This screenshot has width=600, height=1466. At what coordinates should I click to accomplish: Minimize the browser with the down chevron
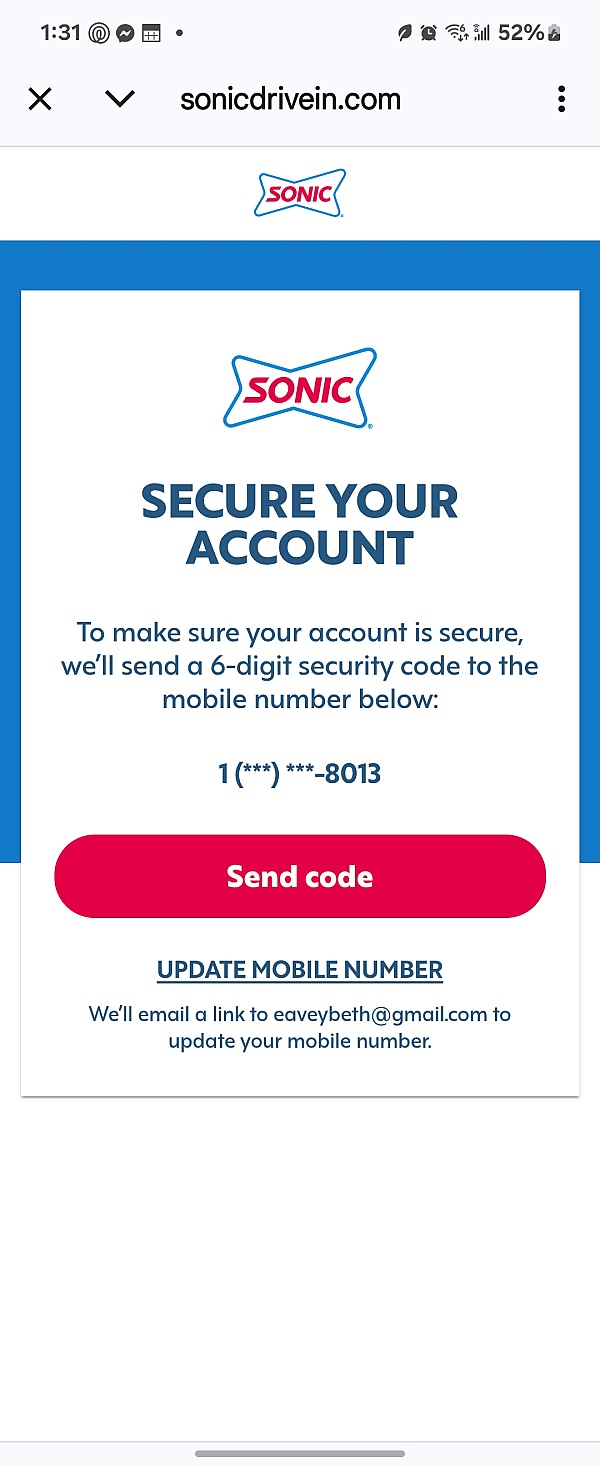click(120, 99)
